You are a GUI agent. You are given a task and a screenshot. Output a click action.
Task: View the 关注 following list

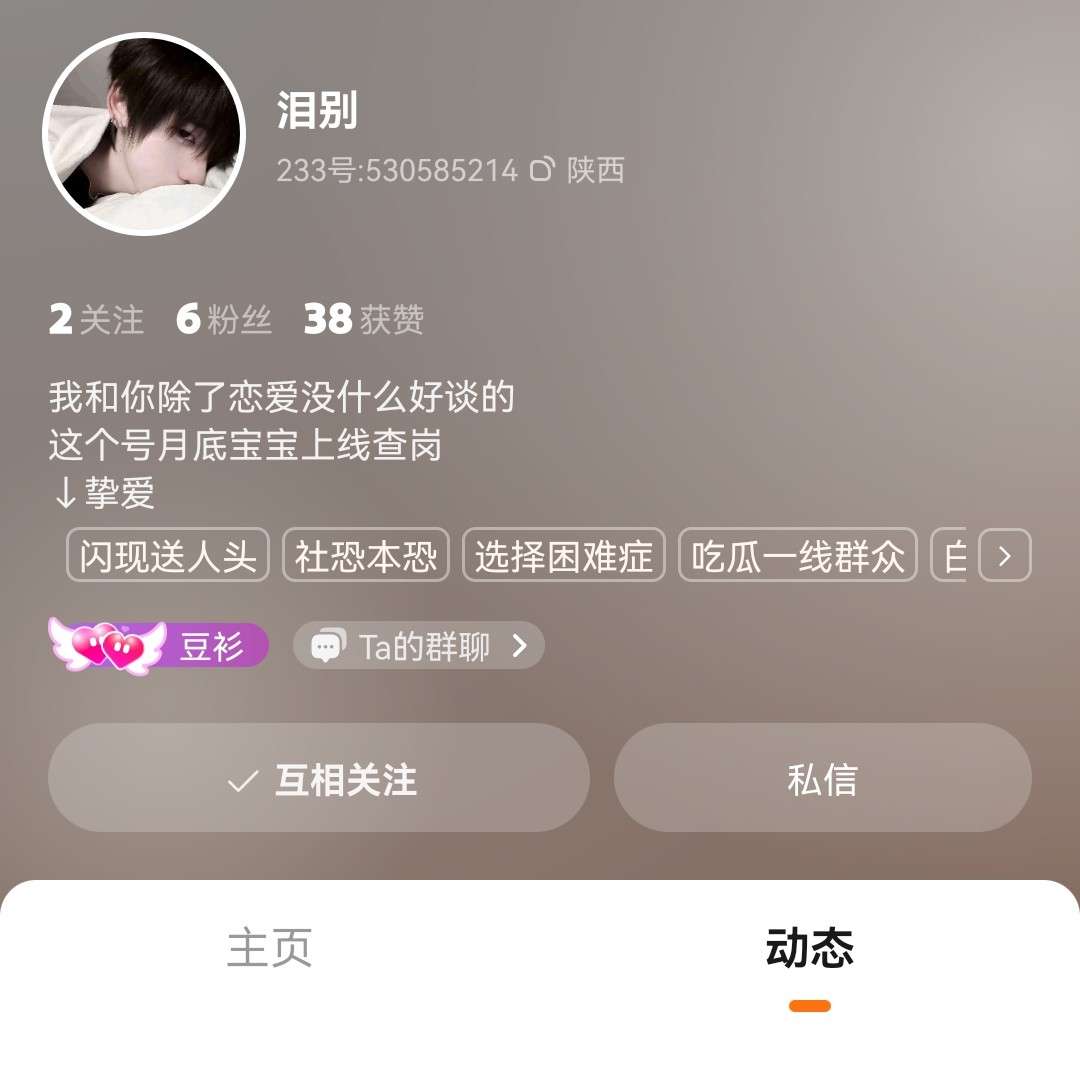tap(96, 320)
